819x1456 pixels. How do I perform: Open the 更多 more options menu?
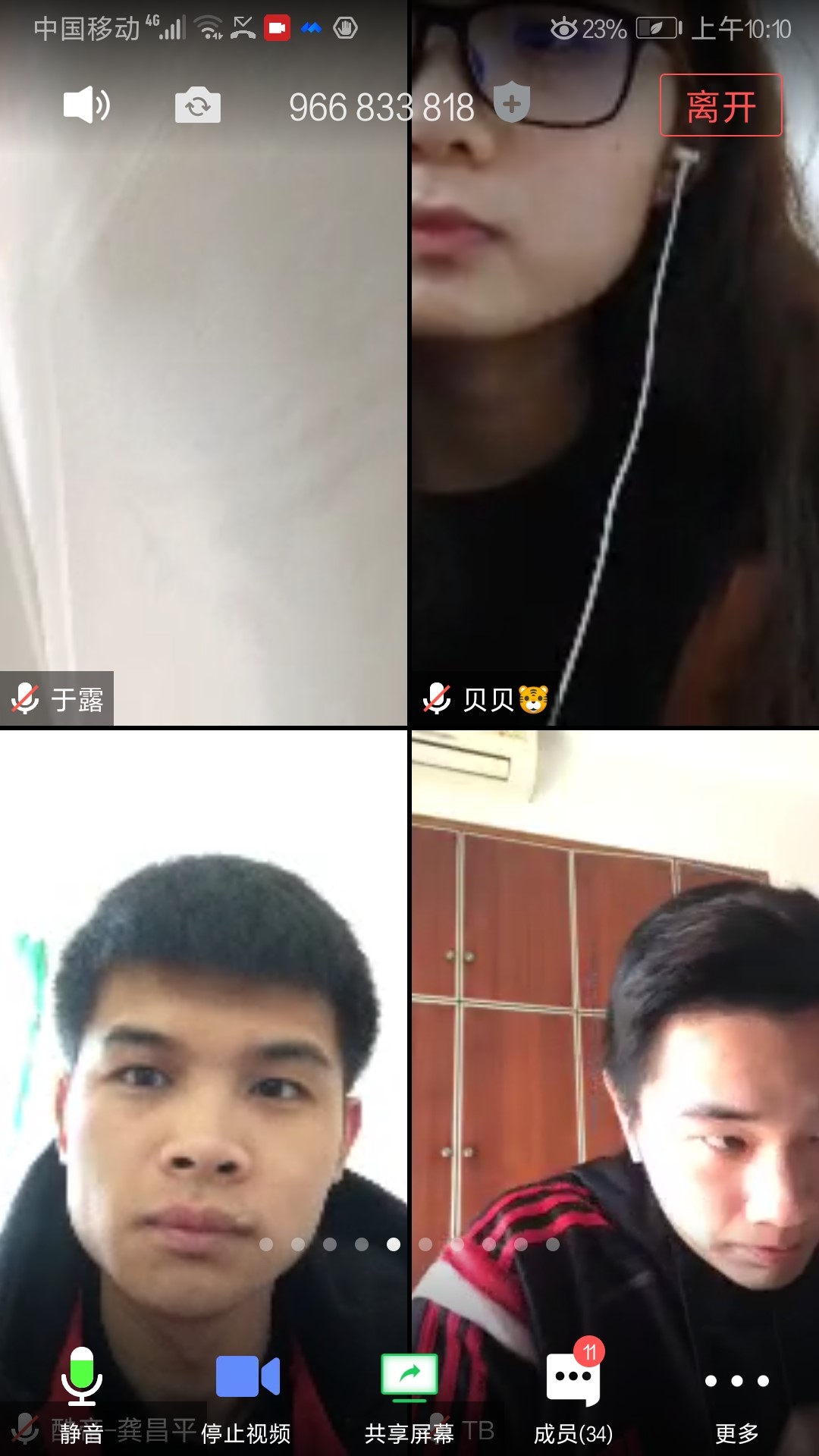[x=736, y=1395]
